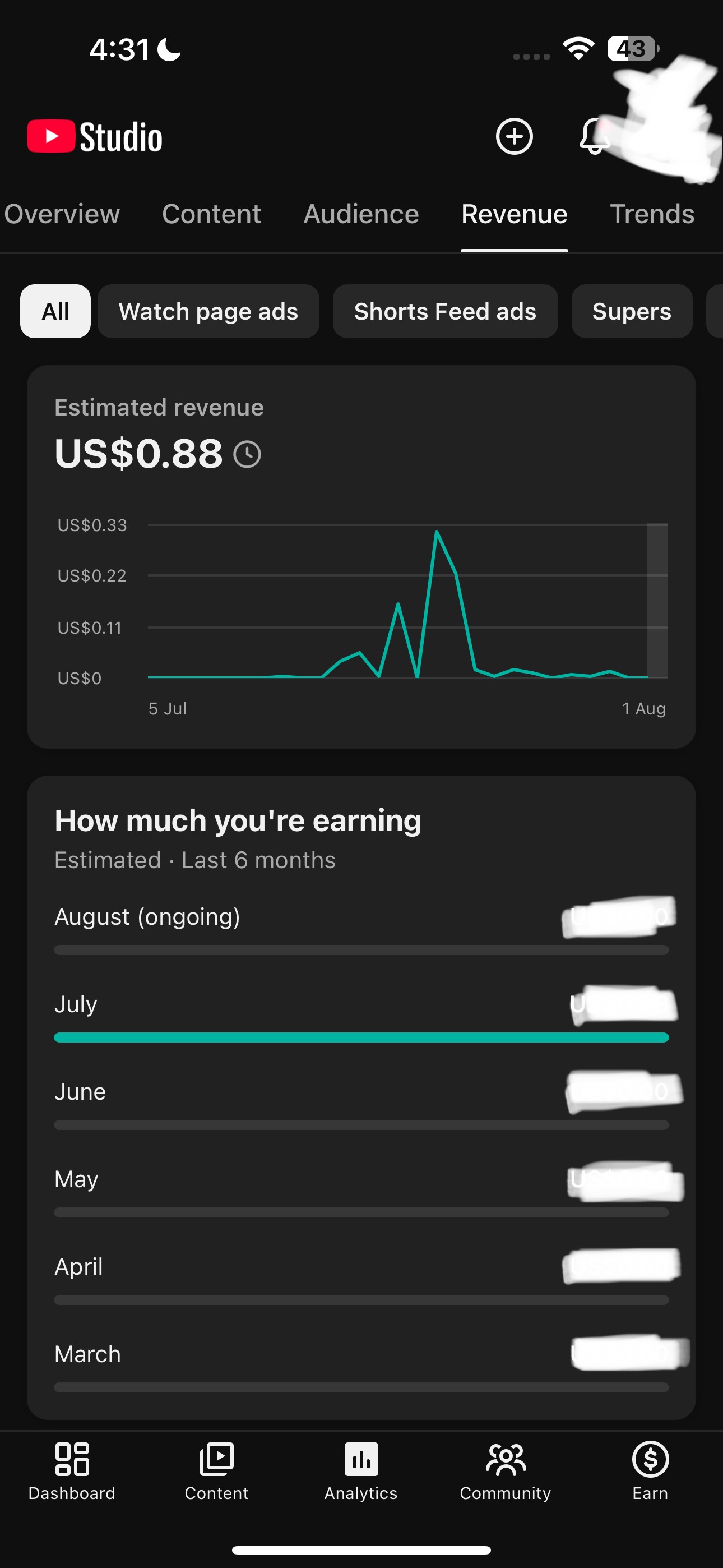Choose the Supers chip
Viewport: 723px width, 1568px height.
pyautogui.click(x=632, y=311)
